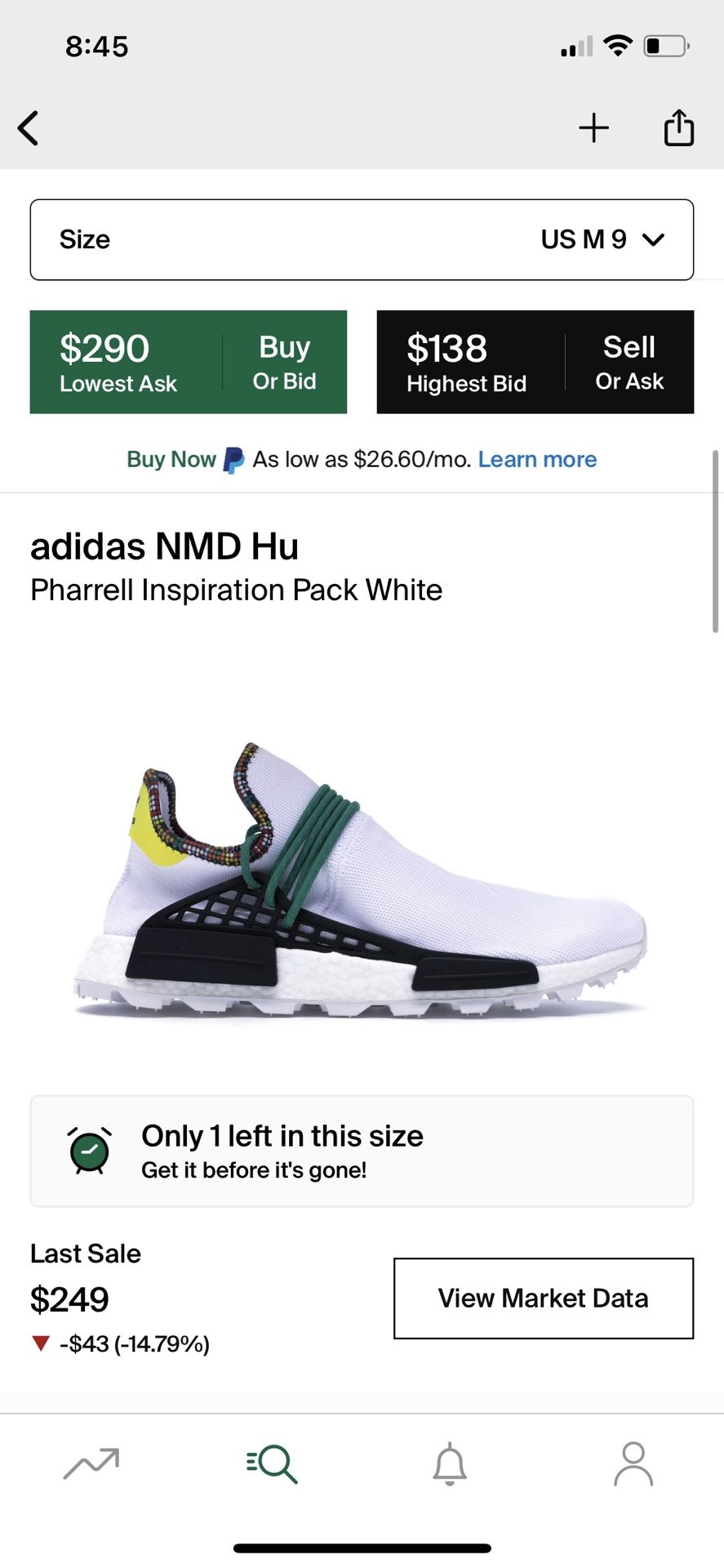Viewport: 724px width, 1568px height.
Task: Switch to the trending chart tab
Action: click(x=91, y=1463)
